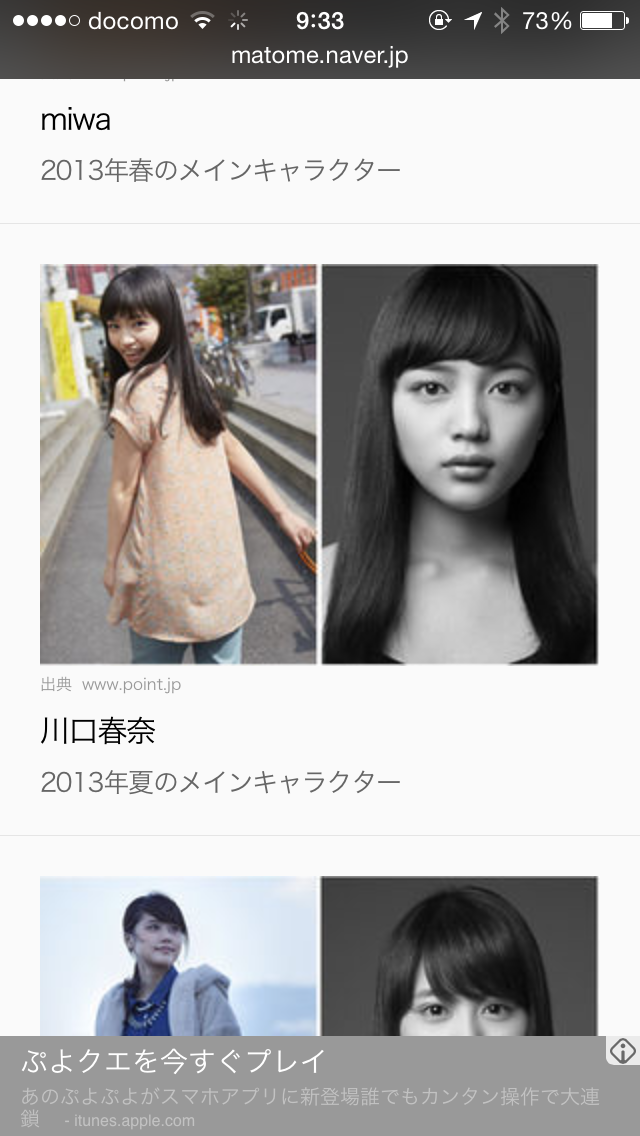Open the ぷよクエ ad banner
This screenshot has height=1136, width=640.
tap(300, 1085)
